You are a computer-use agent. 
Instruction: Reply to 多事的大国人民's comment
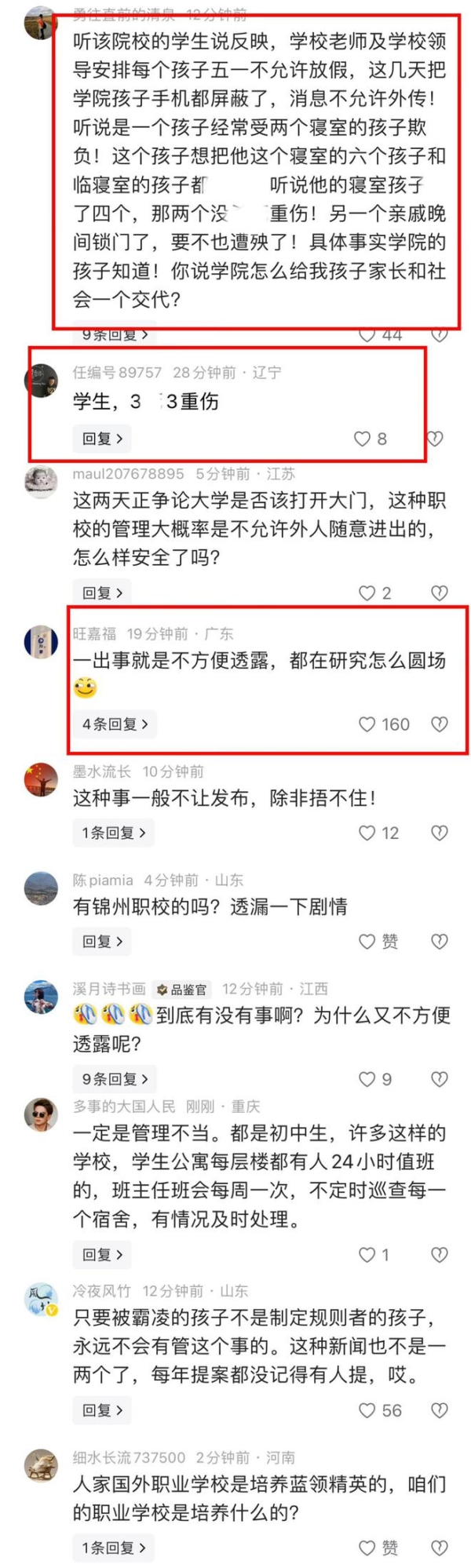point(102,1255)
